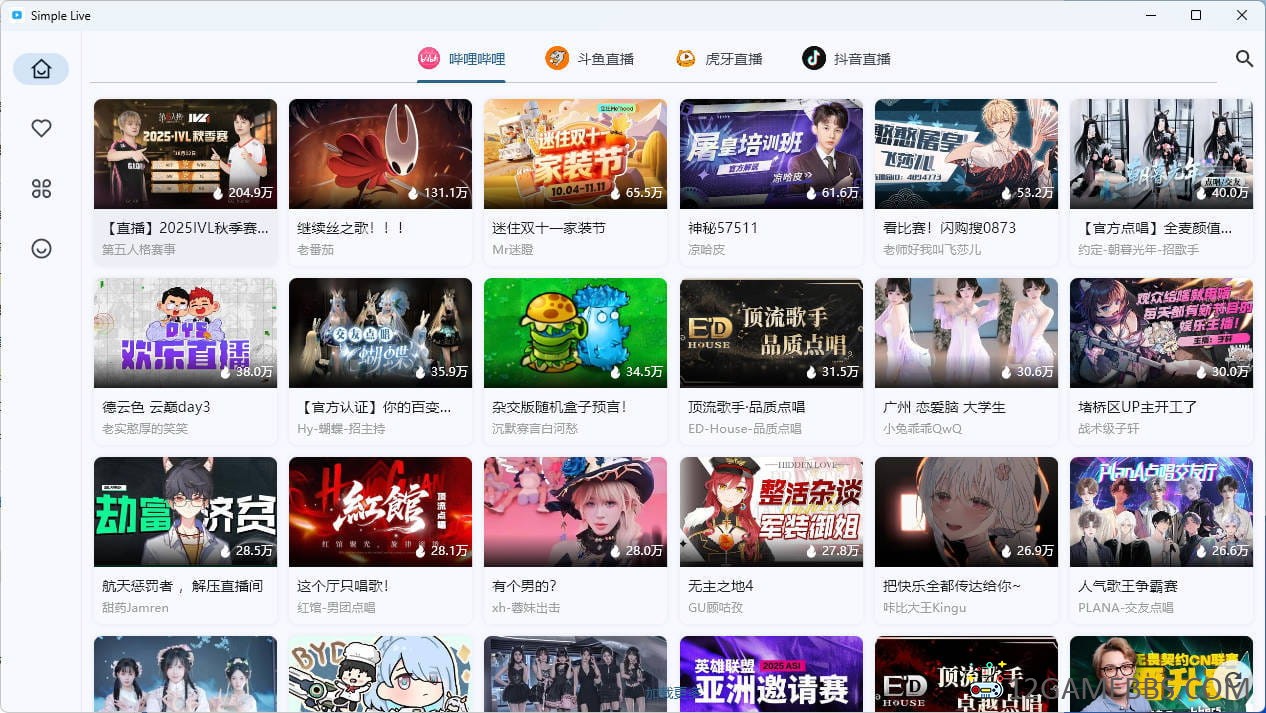Open the 广州 恋爱脑 大学生 stream
The height and width of the screenshot is (713, 1266).
[966, 333]
